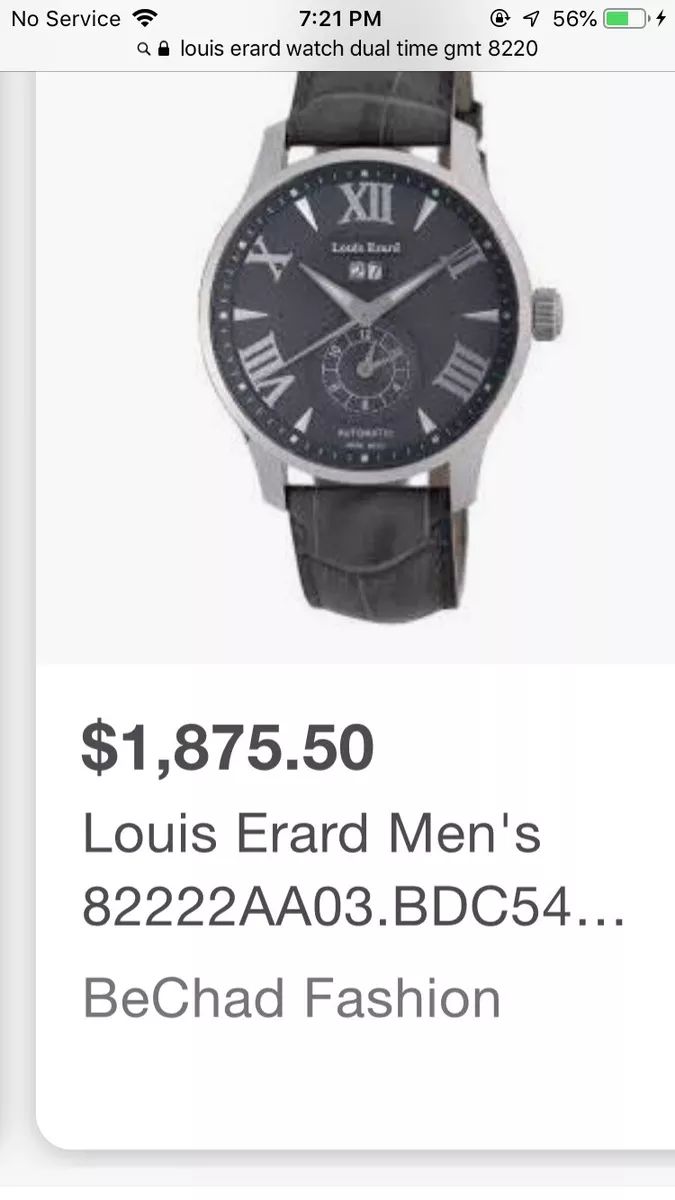The width and height of the screenshot is (675, 1200).
Task: Open the Louis Erard Men's watch card
Action: [356, 610]
